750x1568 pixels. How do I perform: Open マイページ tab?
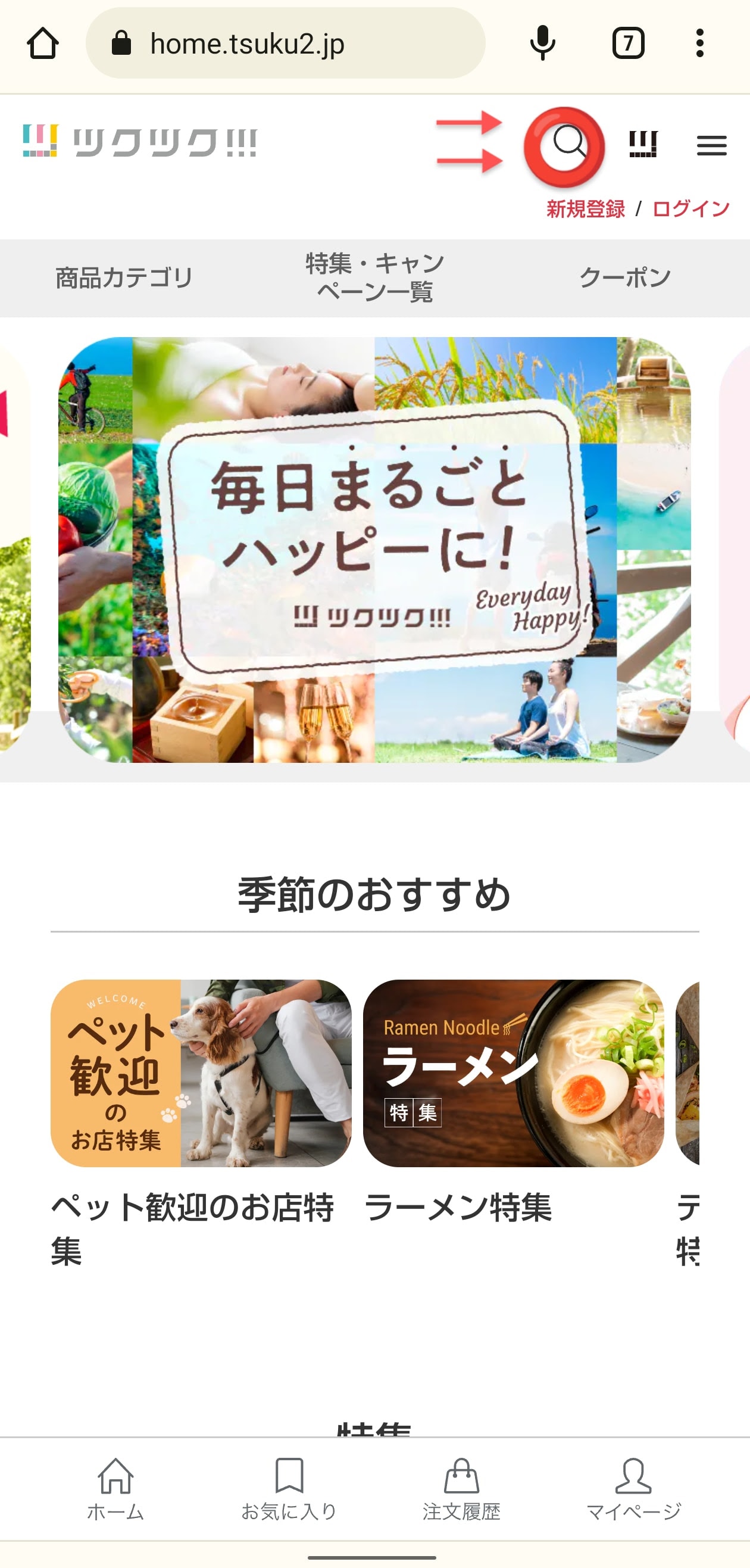pos(633,1489)
